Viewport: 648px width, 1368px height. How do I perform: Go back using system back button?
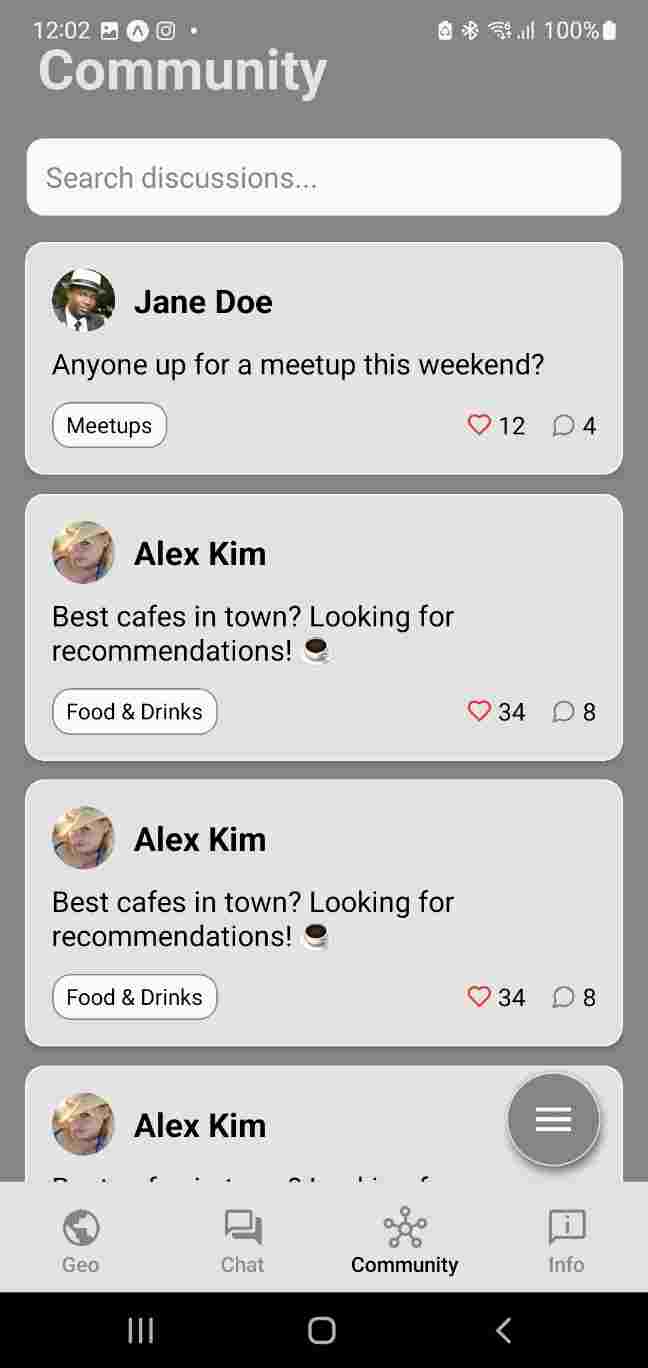504,1330
